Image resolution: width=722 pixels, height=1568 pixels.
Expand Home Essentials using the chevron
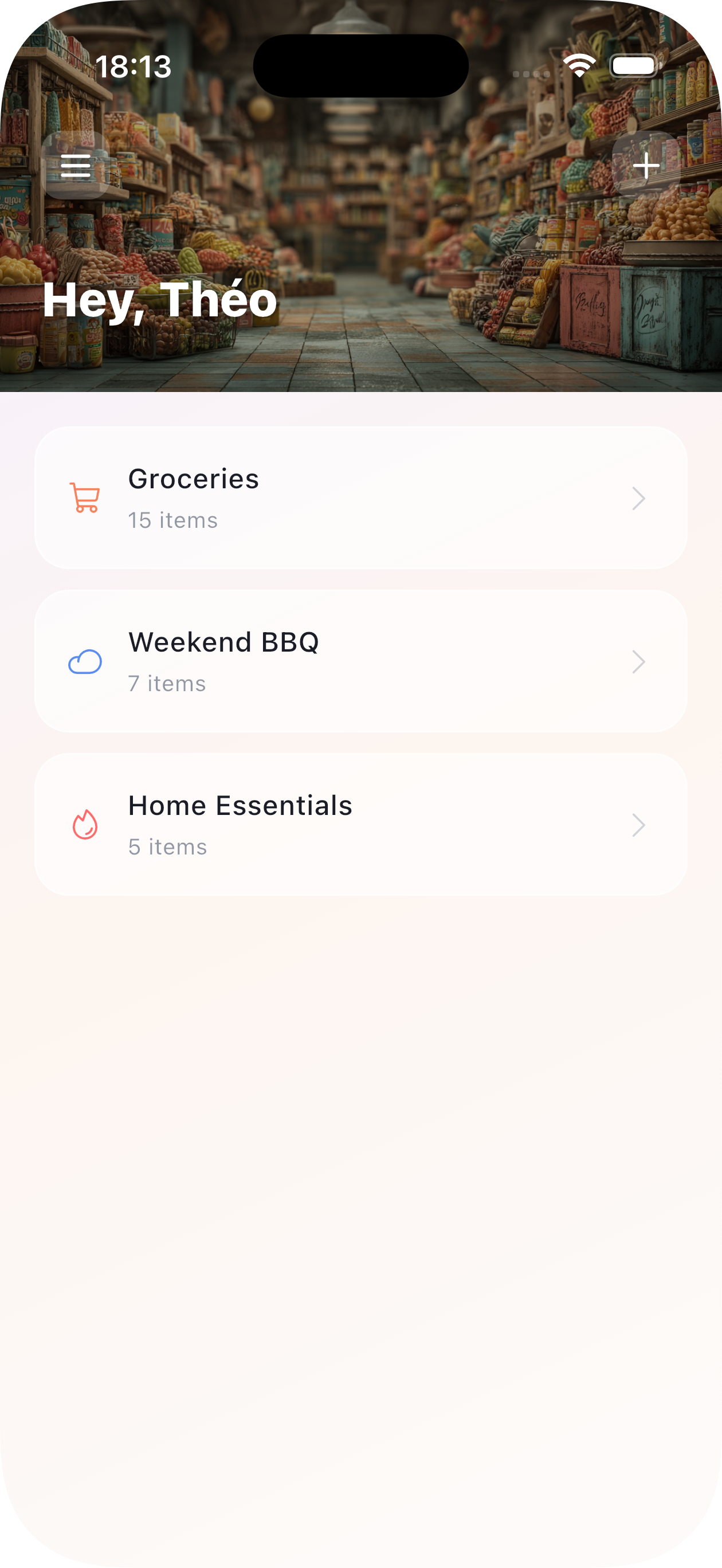638,825
